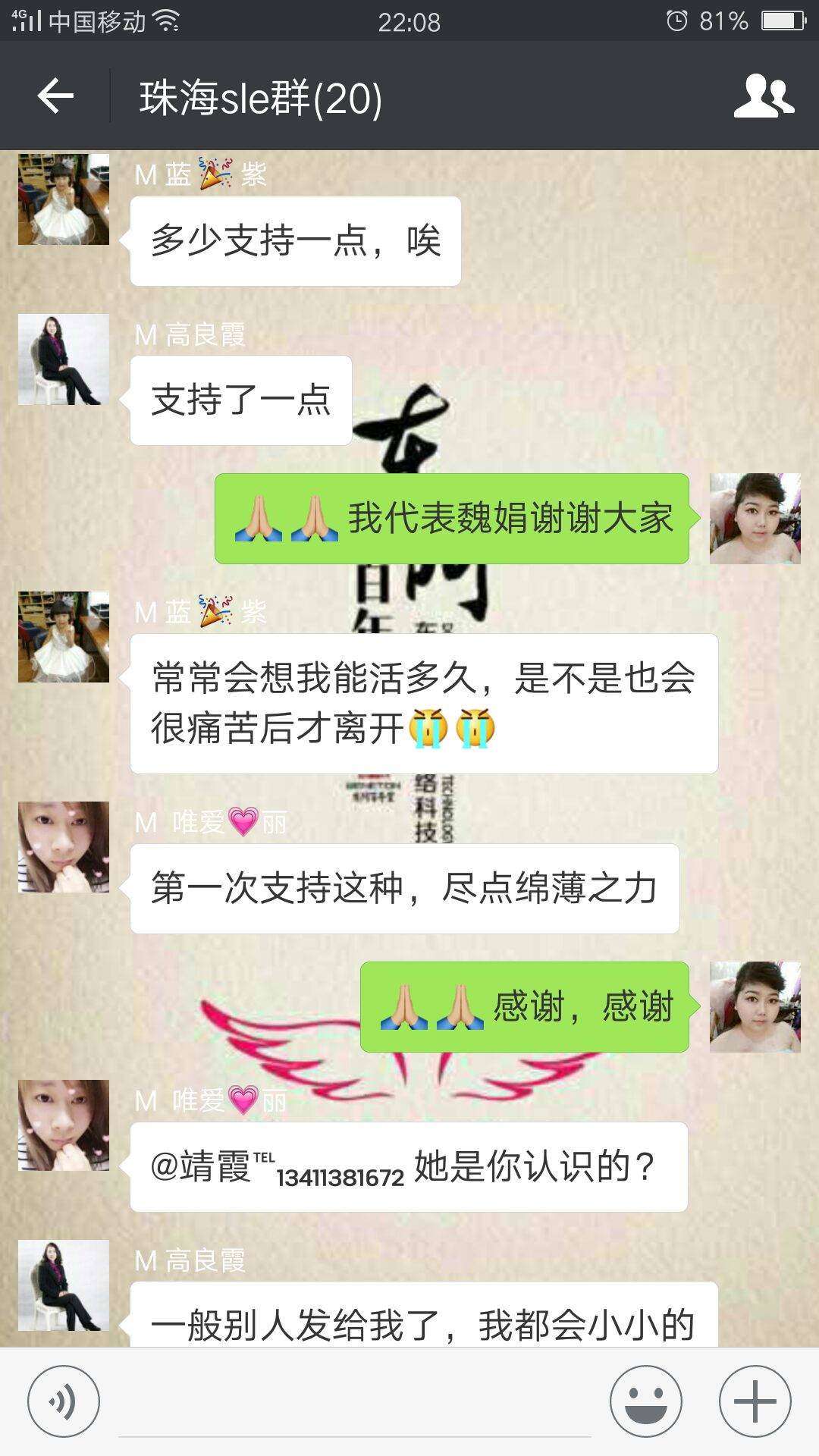
Task: Open the avatar next to 支持了一点
Action: click(64, 359)
